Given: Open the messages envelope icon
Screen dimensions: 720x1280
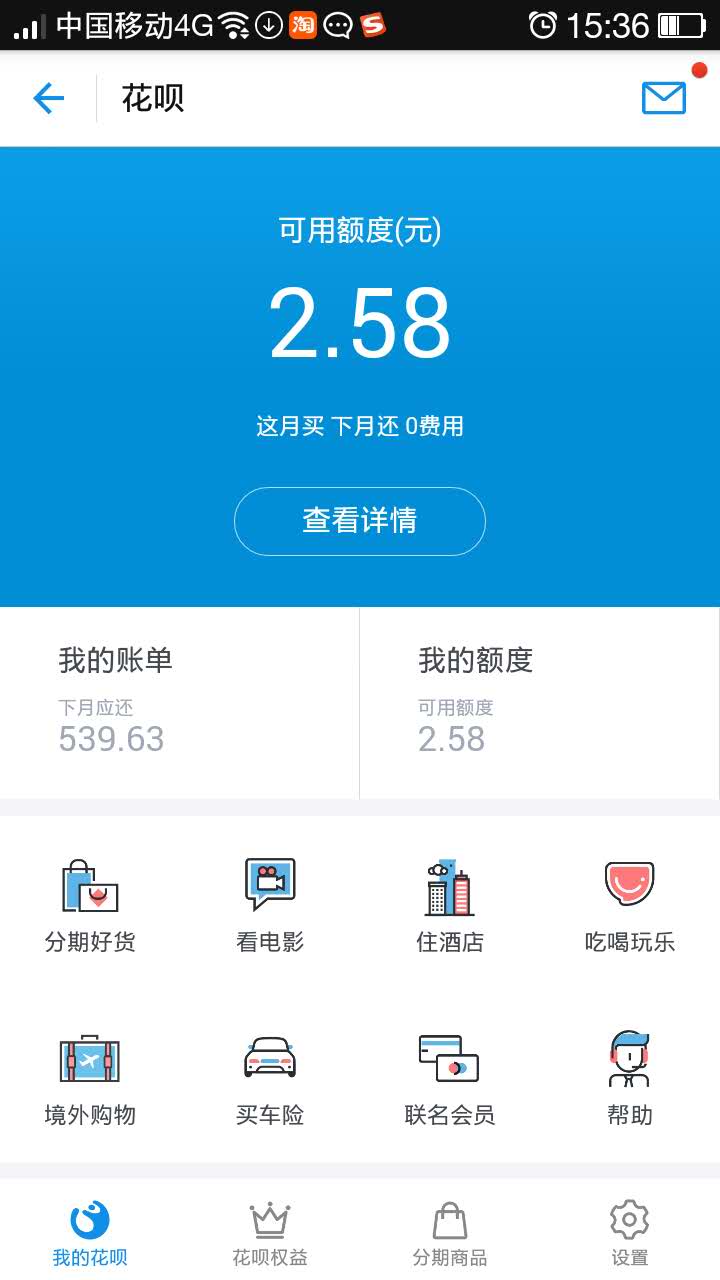Looking at the screenshot, I should (x=663, y=98).
